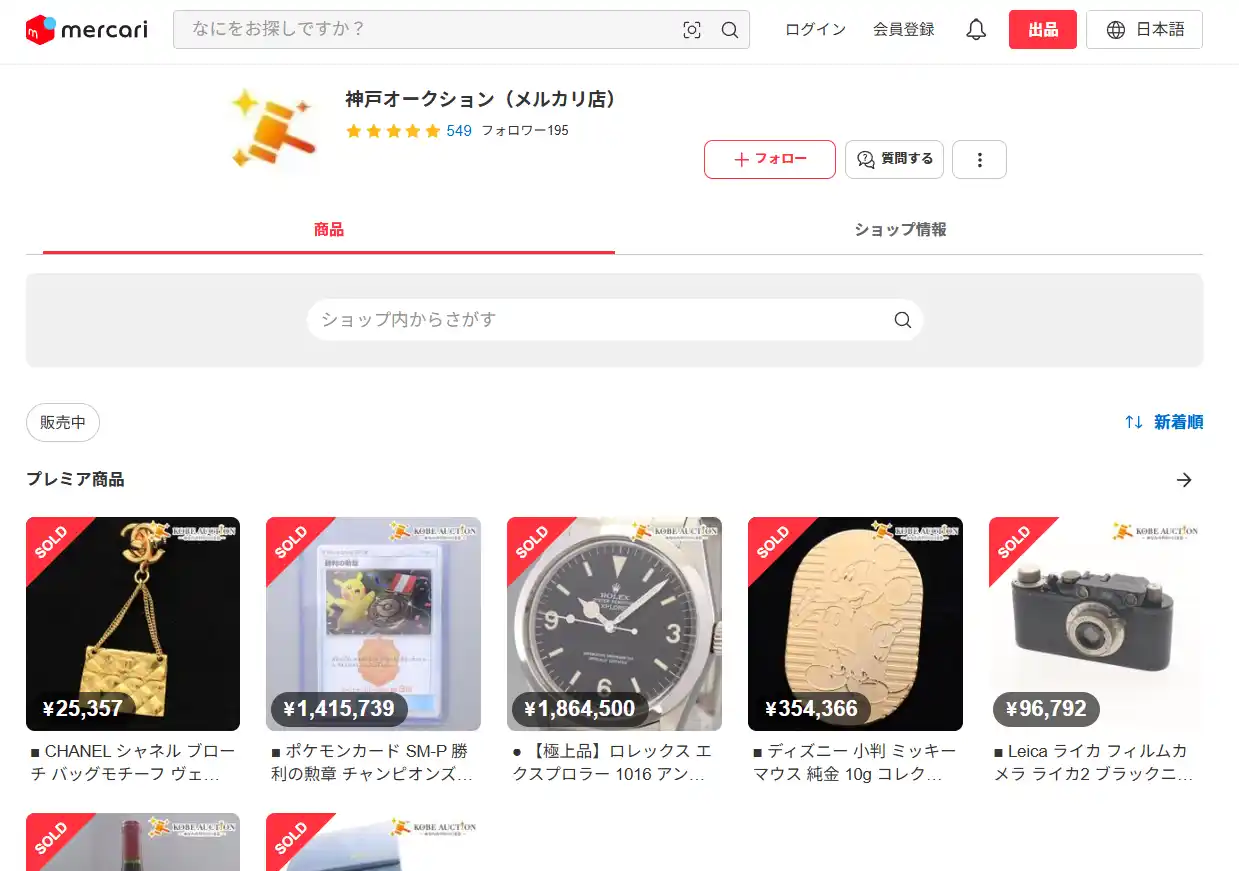Viewport: 1239px width, 871px height.
Task: Open the ログイン link
Action: [815, 30]
